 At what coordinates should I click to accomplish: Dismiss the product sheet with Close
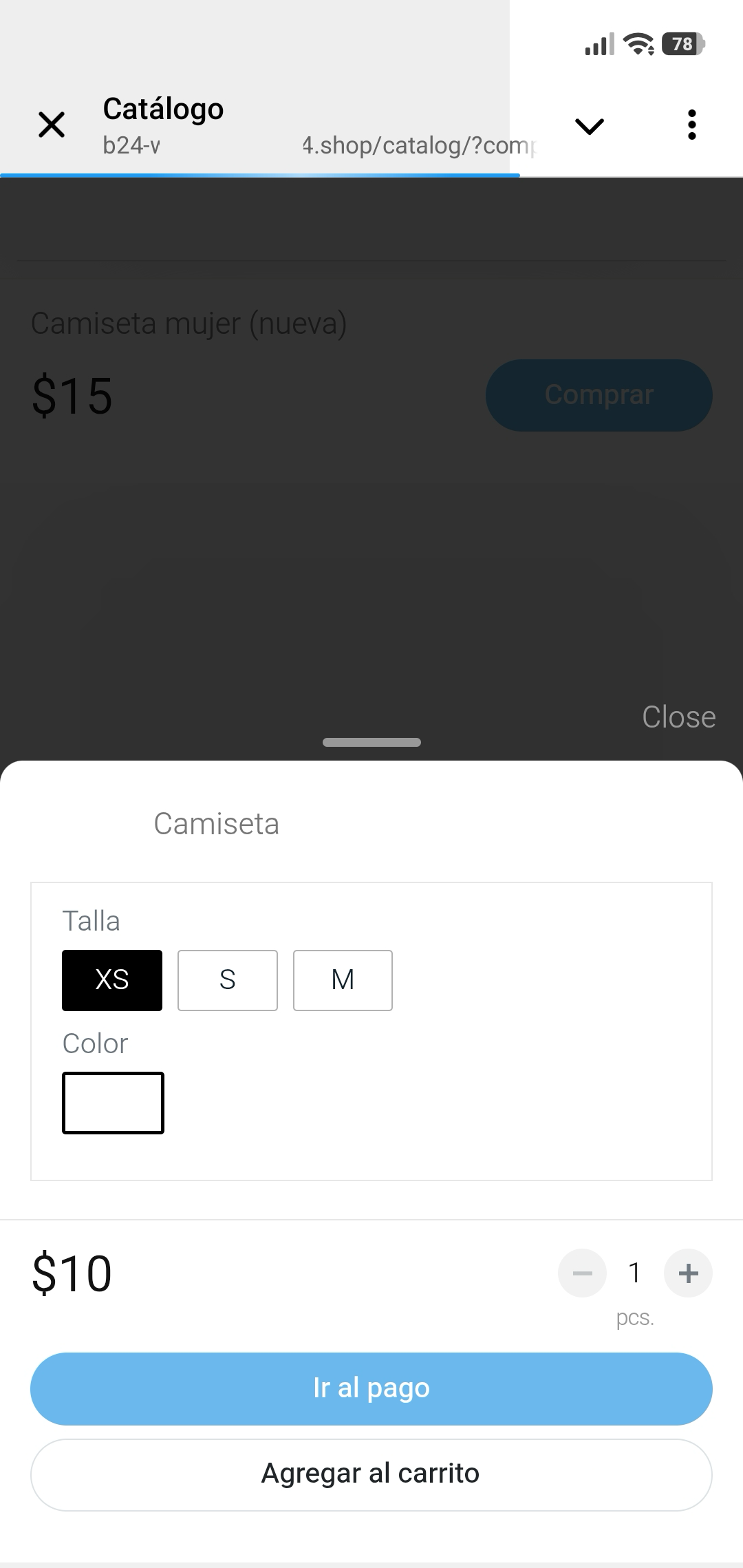[x=678, y=717]
